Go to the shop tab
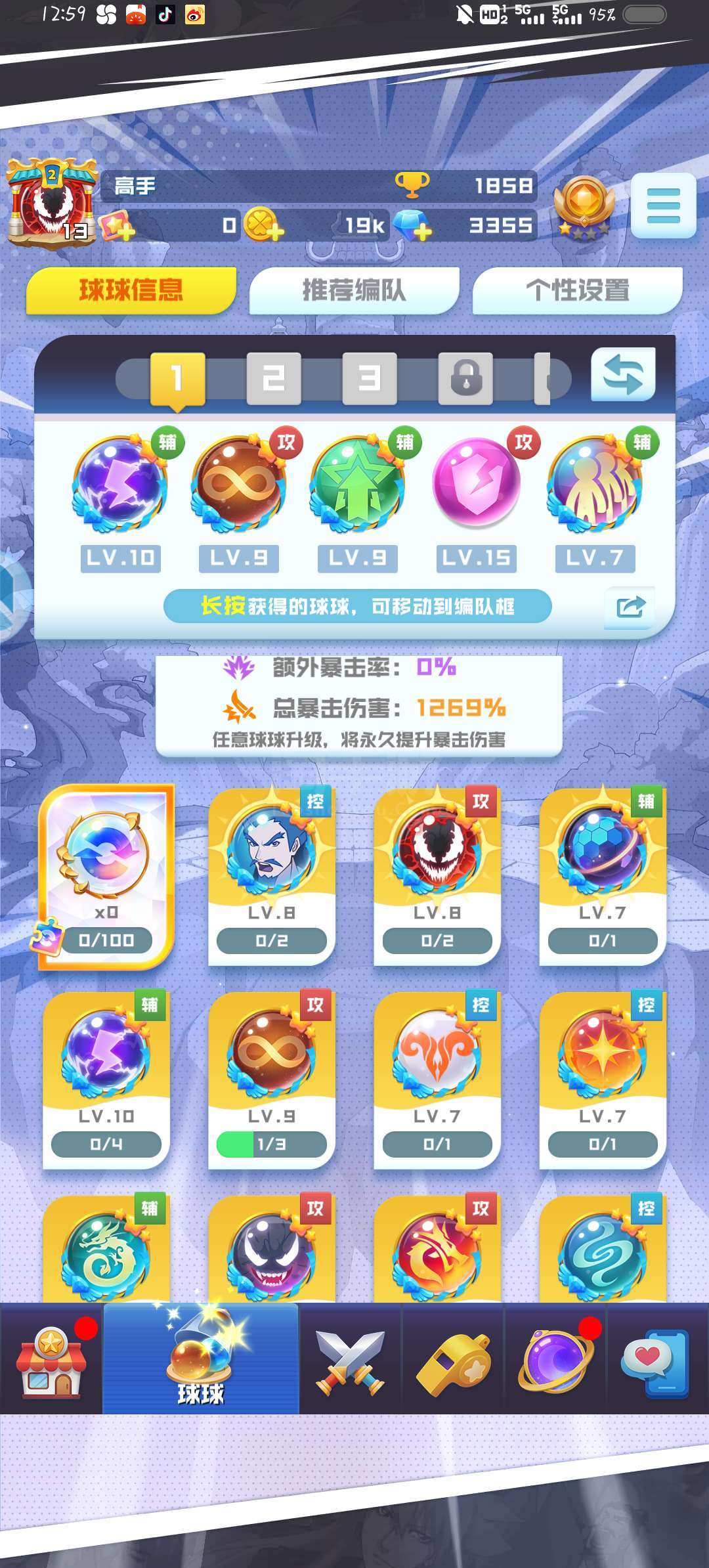 click(51, 1358)
